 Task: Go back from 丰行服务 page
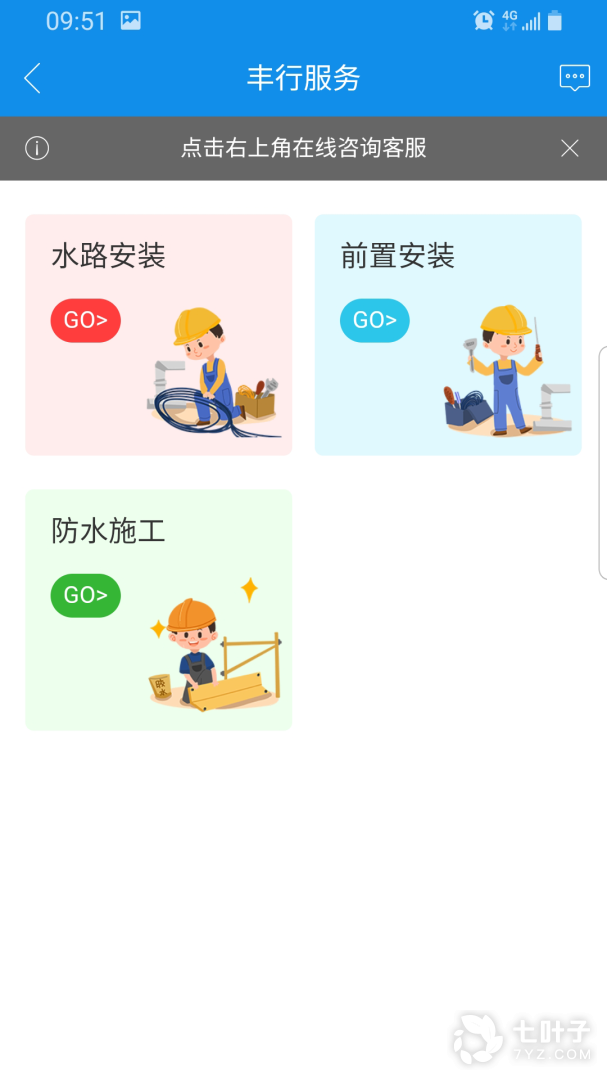[x=32, y=78]
